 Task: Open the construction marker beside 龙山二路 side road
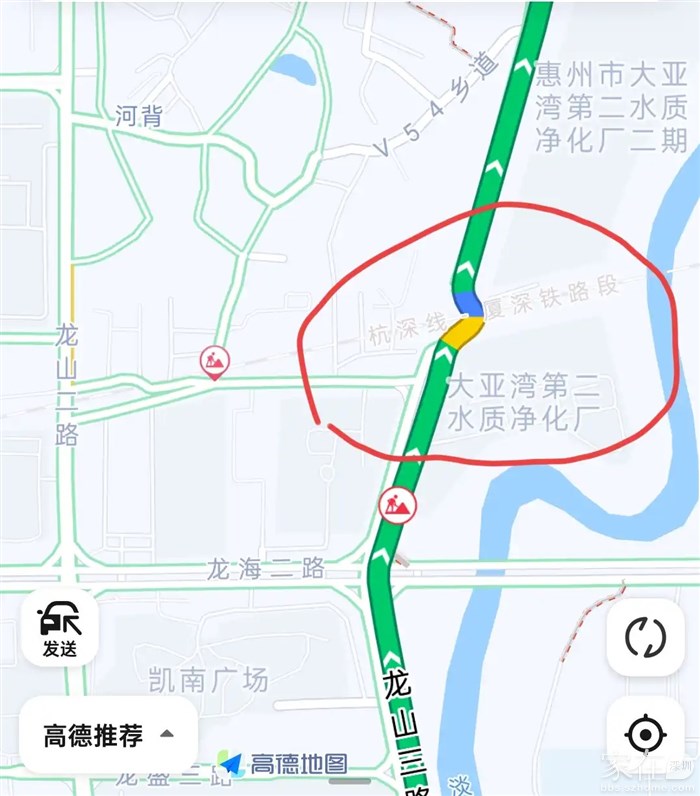pos(213,361)
